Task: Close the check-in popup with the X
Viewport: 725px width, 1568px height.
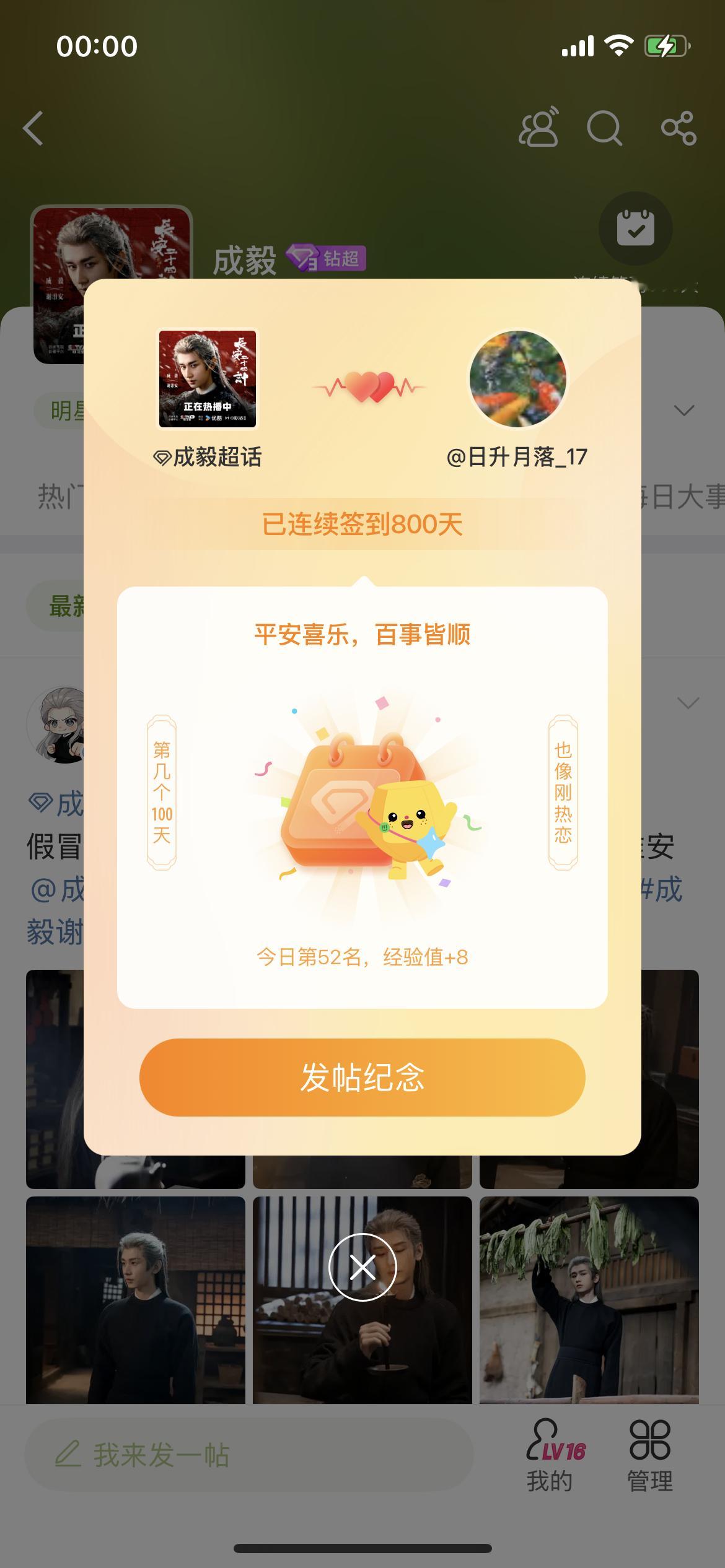Action: (x=362, y=1267)
